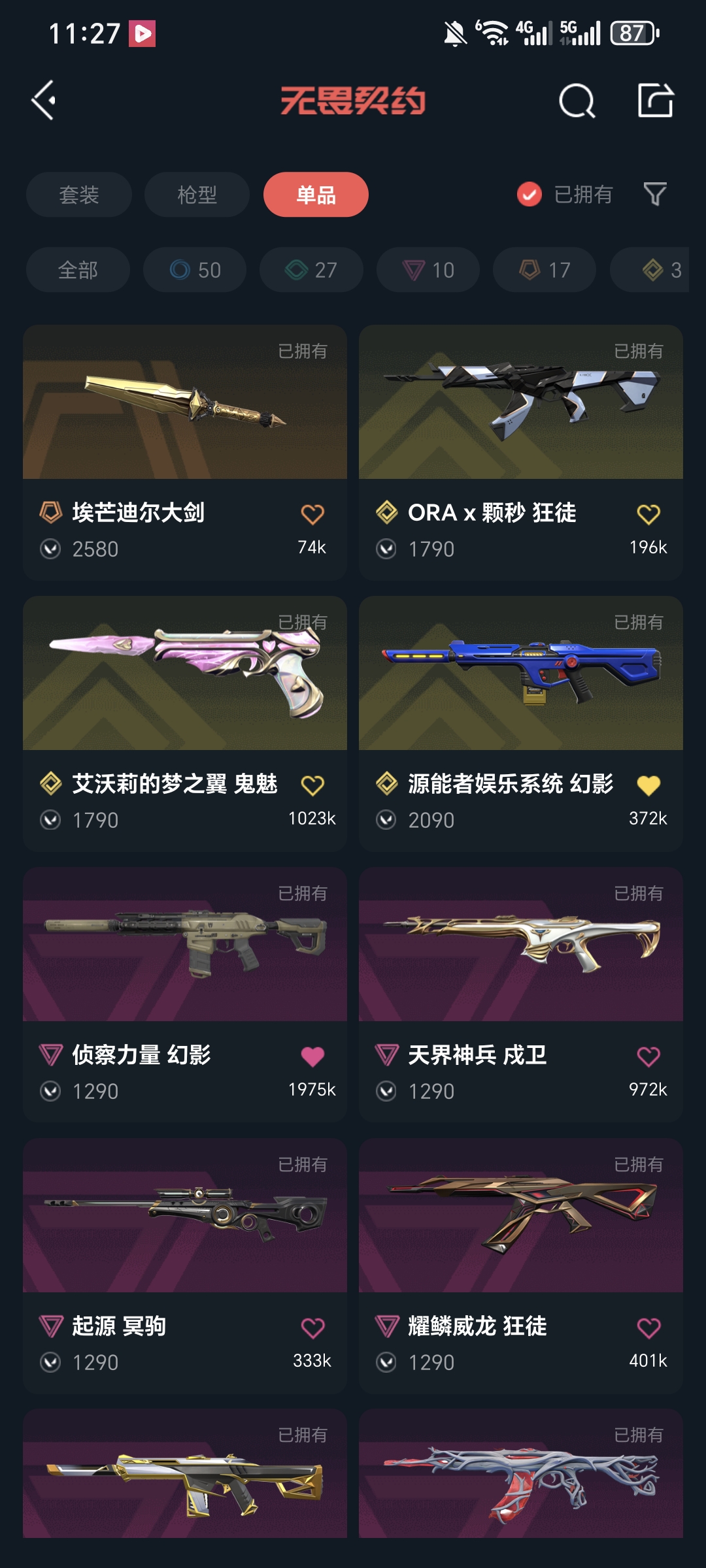Screen dimensions: 706x1568
Task: Remove like from 侦察力量 幻影
Action: click(312, 1056)
